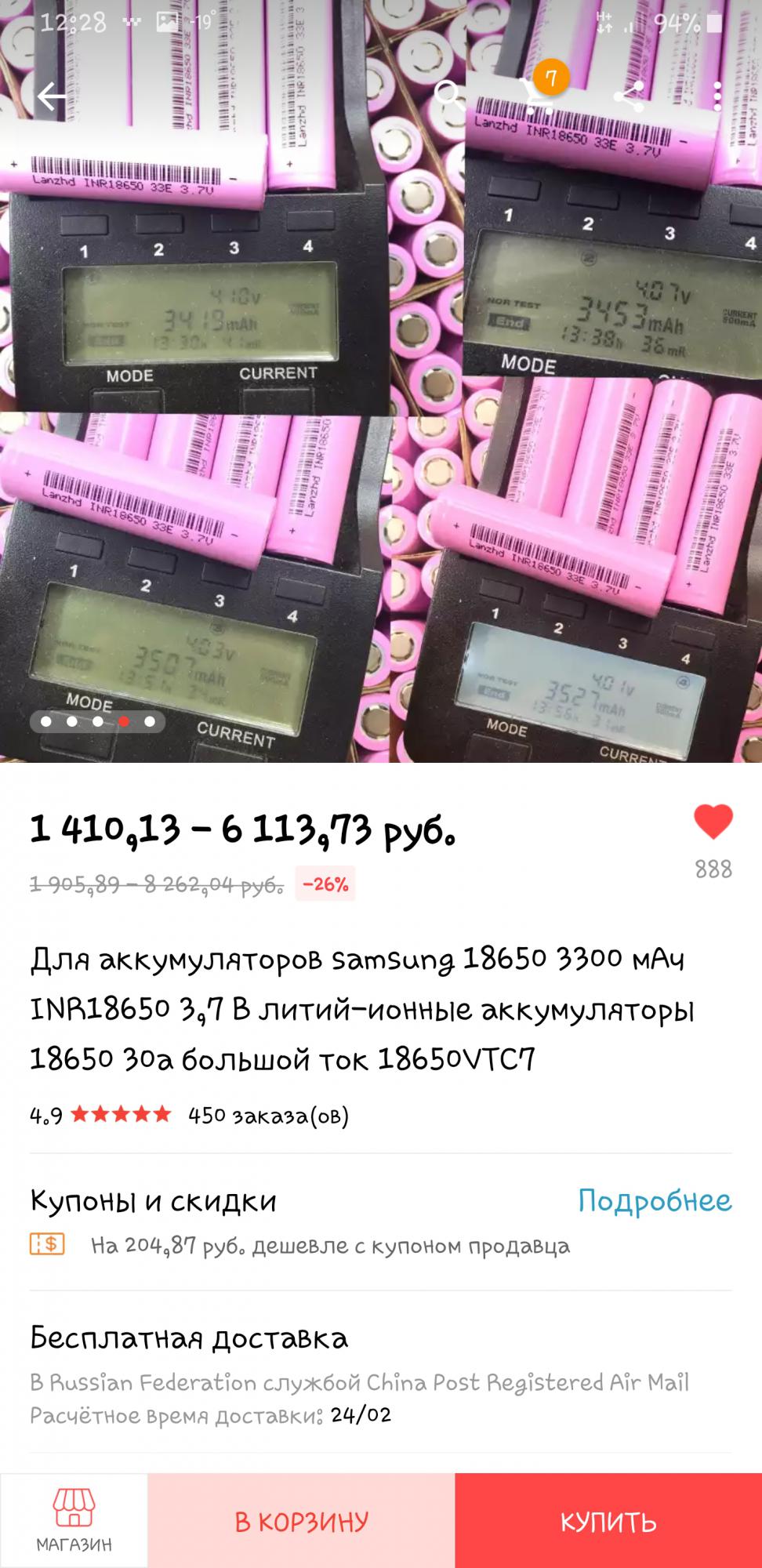Go back using the arrow icon
This screenshot has height=1568, width=762.
pos(53,97)
